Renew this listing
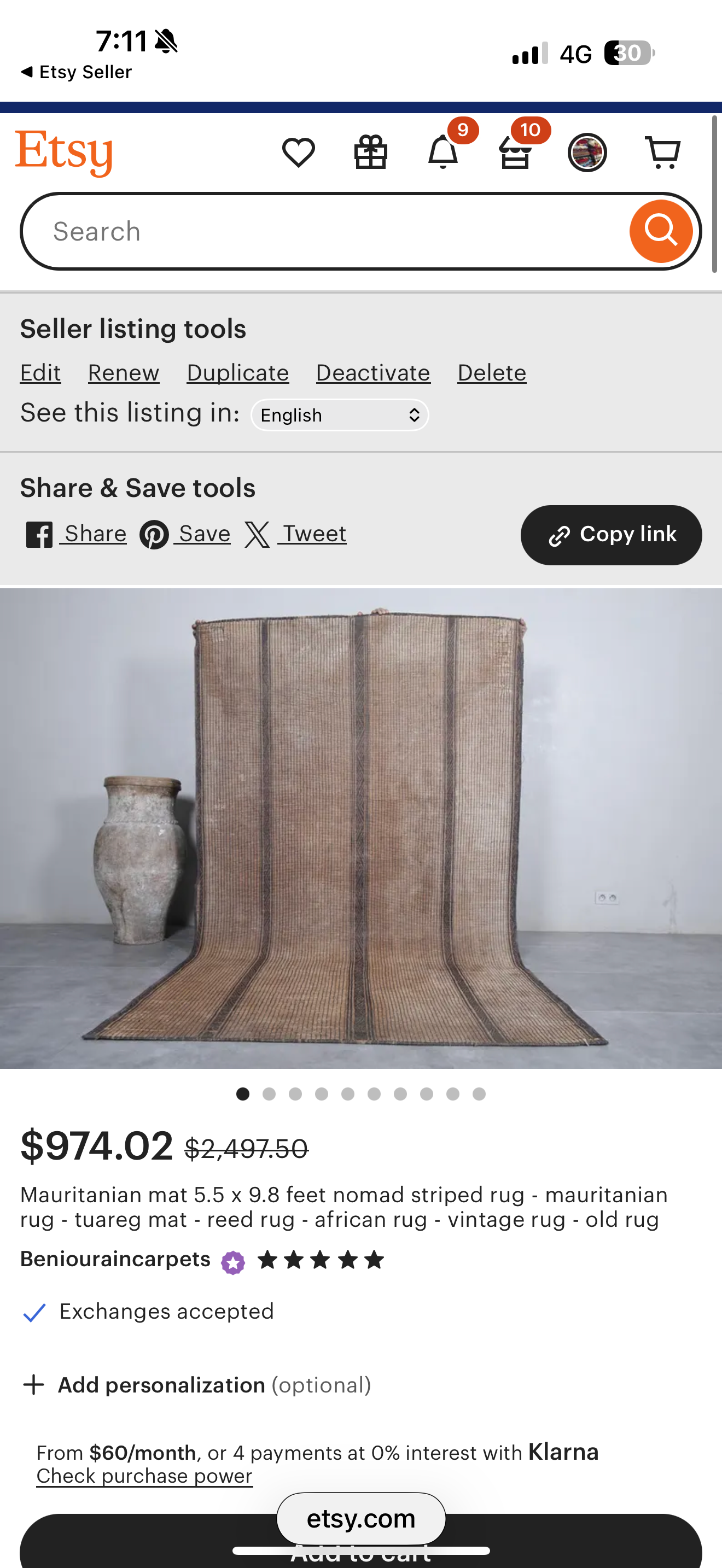This screenshot has width=722, height=1568. [124, 372]
